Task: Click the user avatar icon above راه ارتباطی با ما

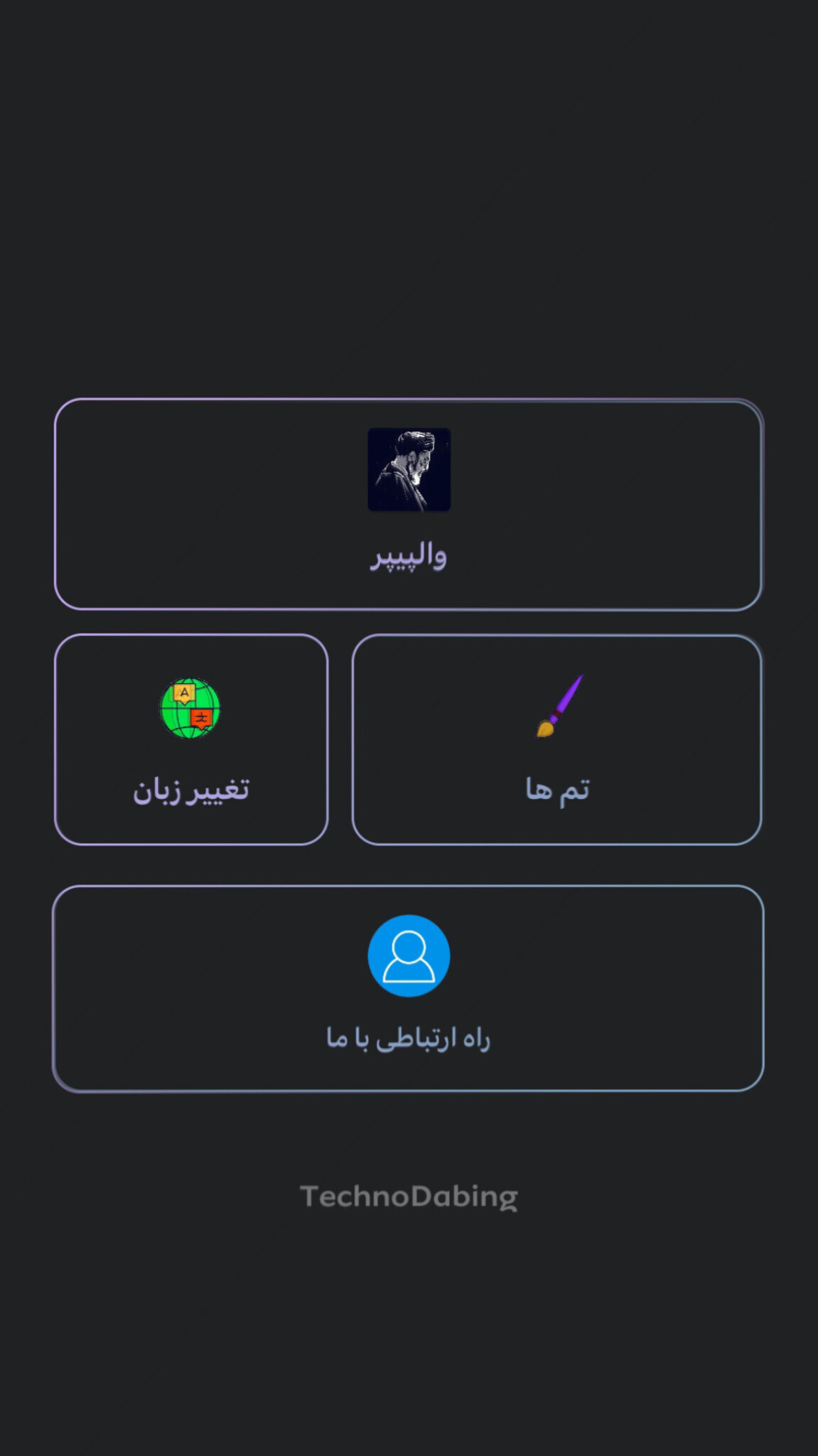Action: (x=409, y=955)
